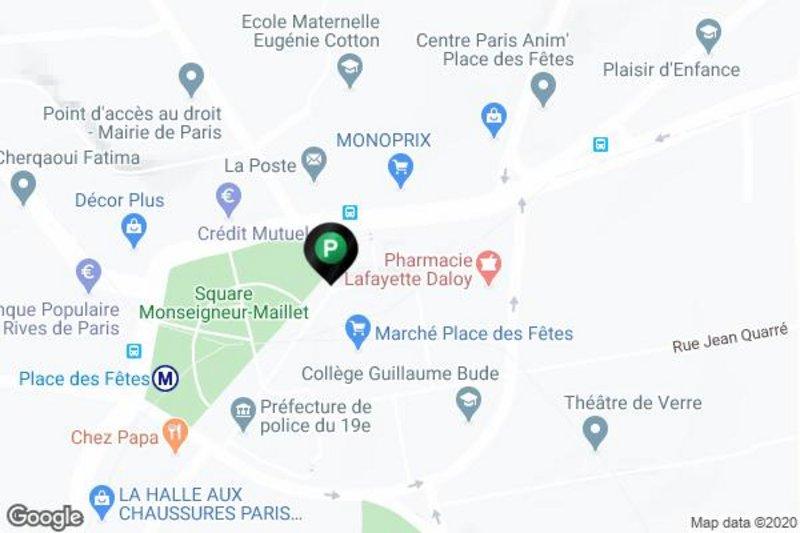Open the Google logo link
The image size is (800, 533).
pos(44,517)
